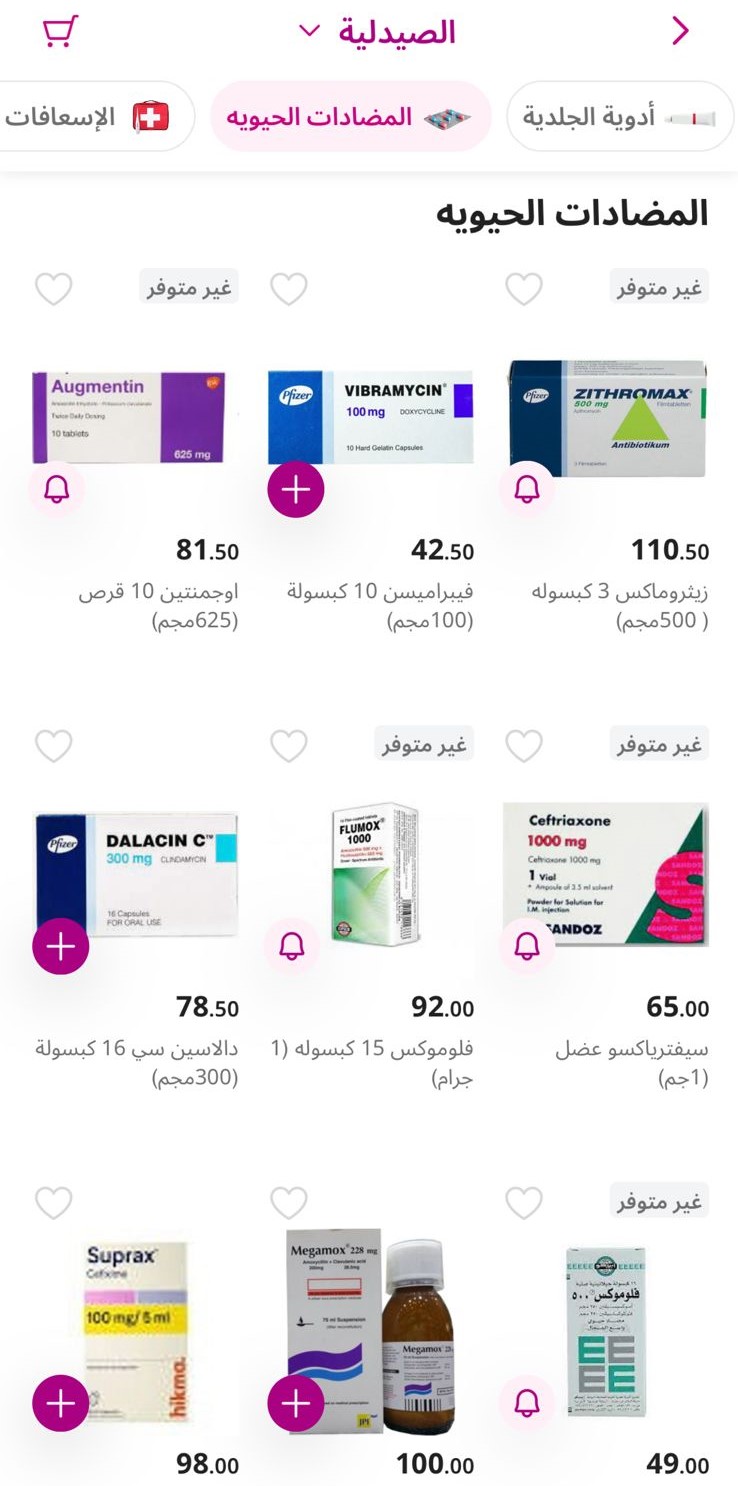Go back using the top arrow
This screenshot has width=738, height=1486.
680,32
